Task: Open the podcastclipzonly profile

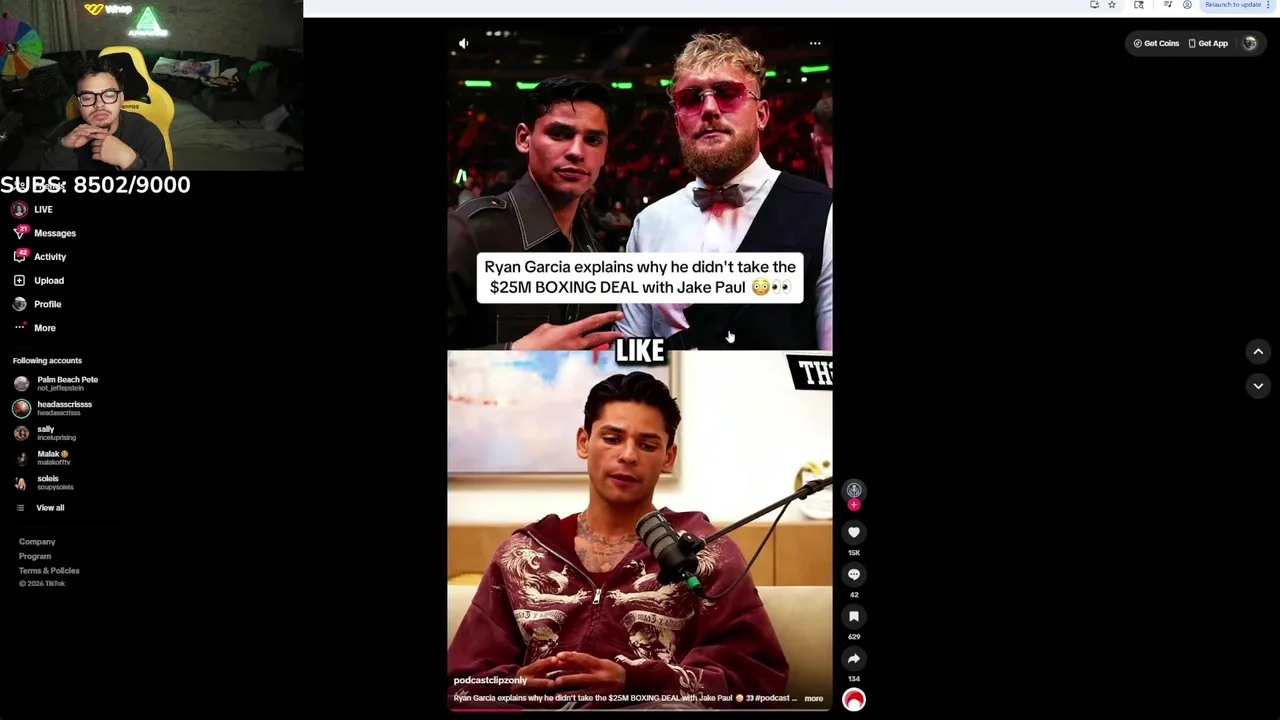Action: (490, 680)
